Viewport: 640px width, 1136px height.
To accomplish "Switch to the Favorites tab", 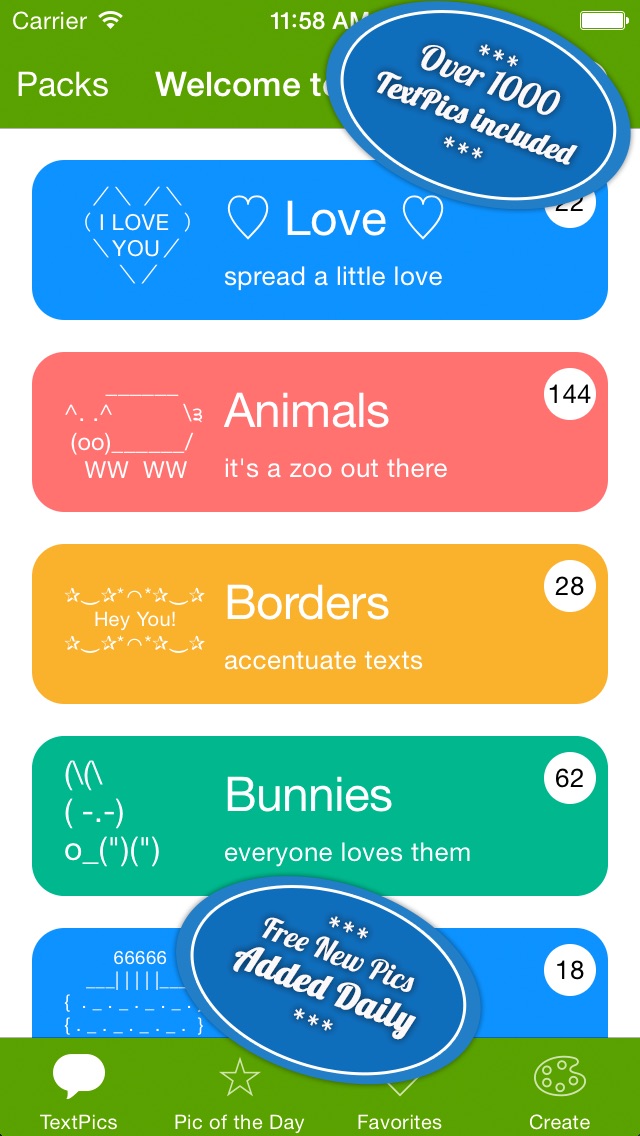I will coord(399,1100).
